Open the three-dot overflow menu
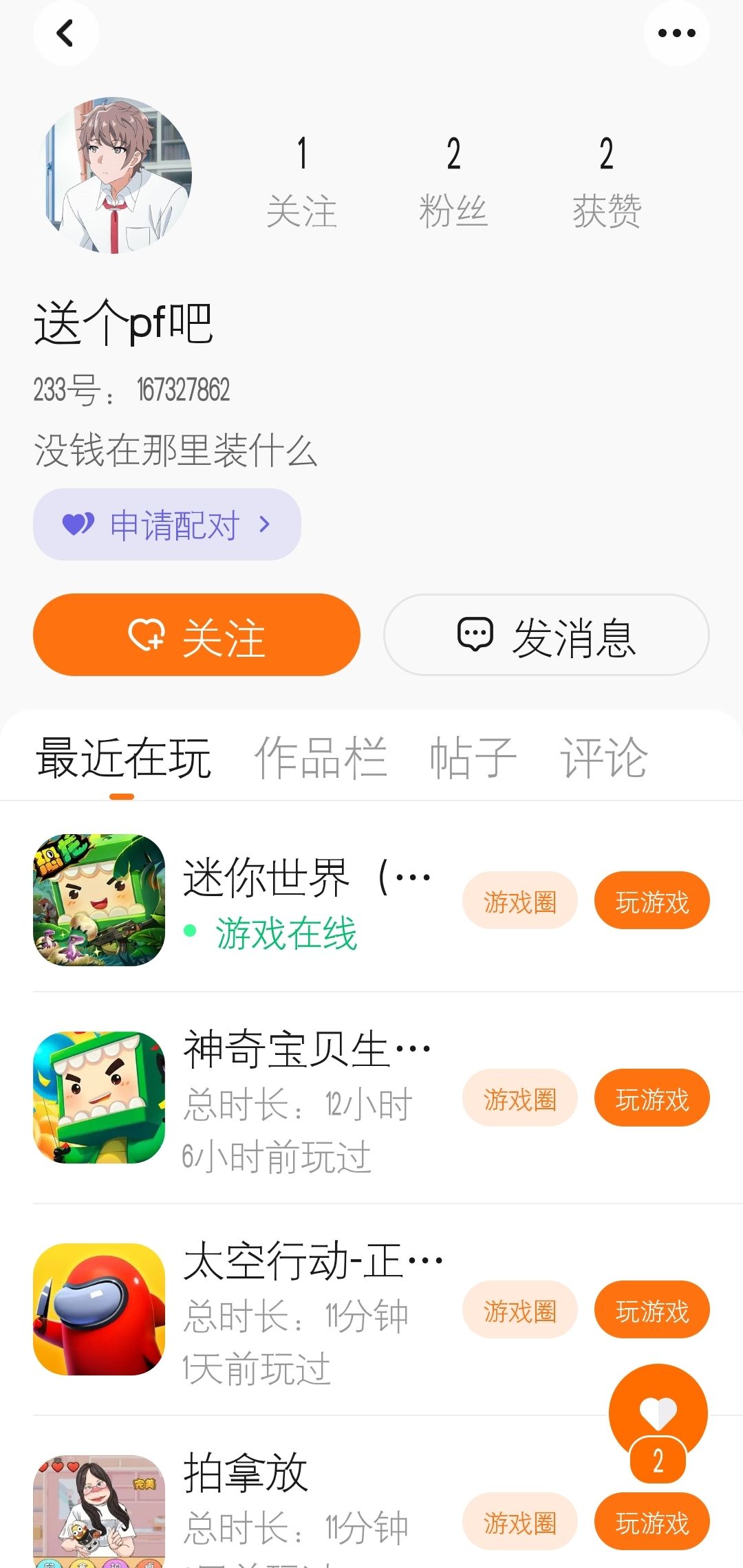The height and width of the screenshot is (1568, 743). [676, 33]
